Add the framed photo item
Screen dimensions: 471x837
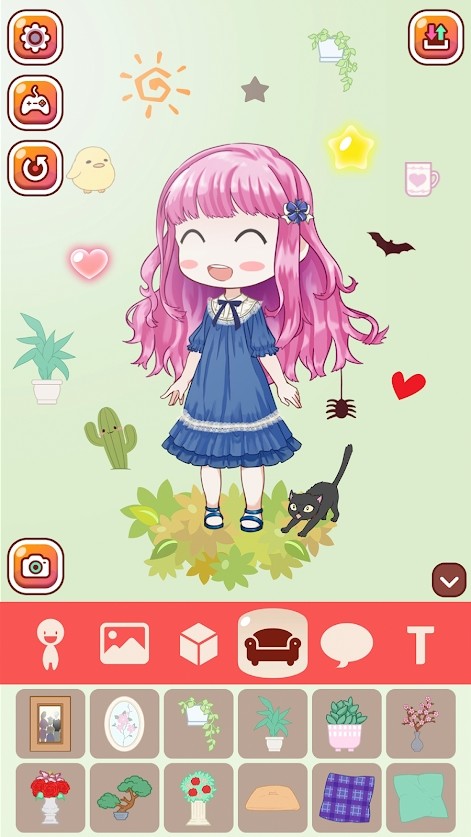(50, 723)
